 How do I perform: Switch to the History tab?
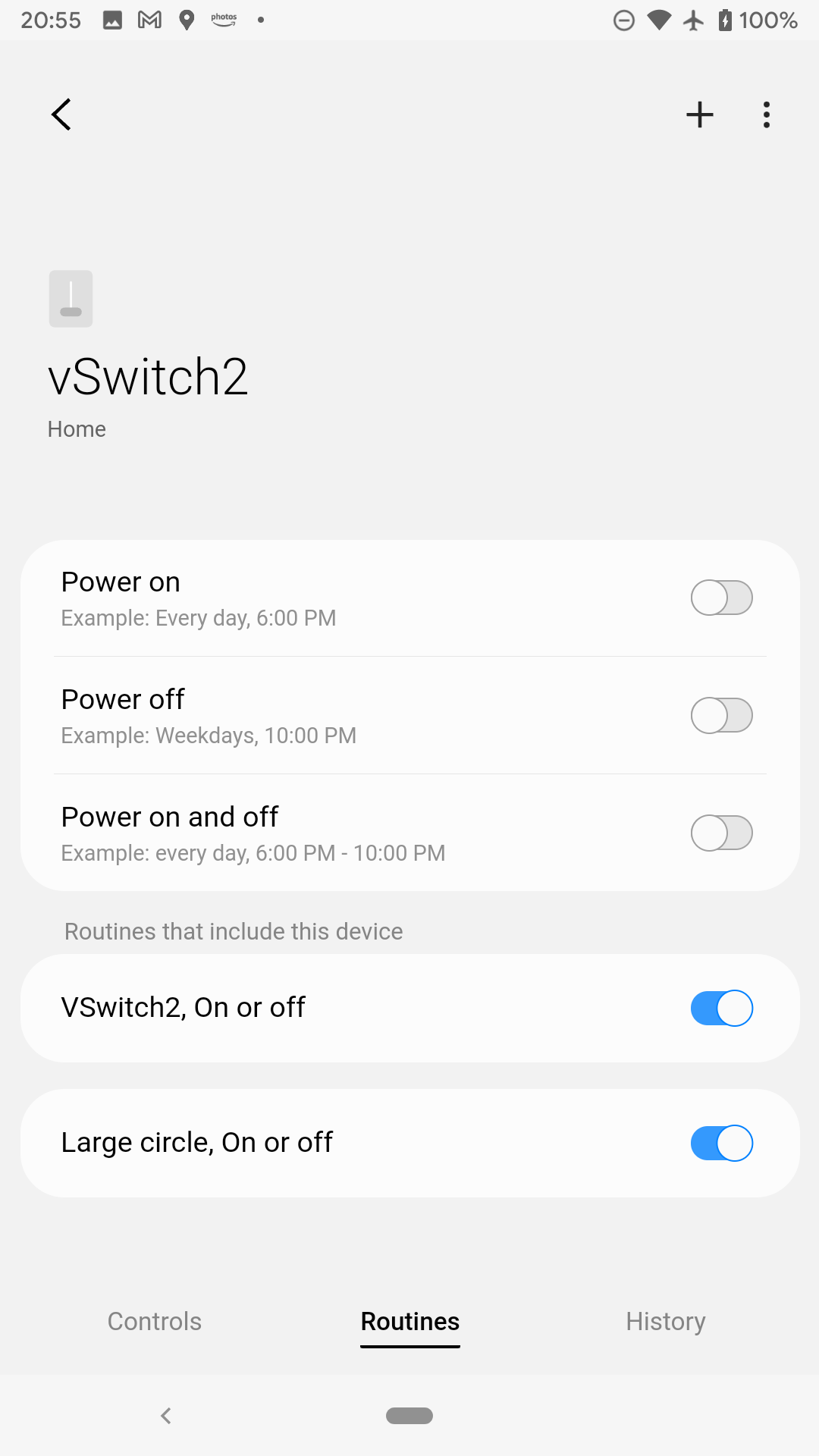pyautogui.click(x=665, y=1322)
